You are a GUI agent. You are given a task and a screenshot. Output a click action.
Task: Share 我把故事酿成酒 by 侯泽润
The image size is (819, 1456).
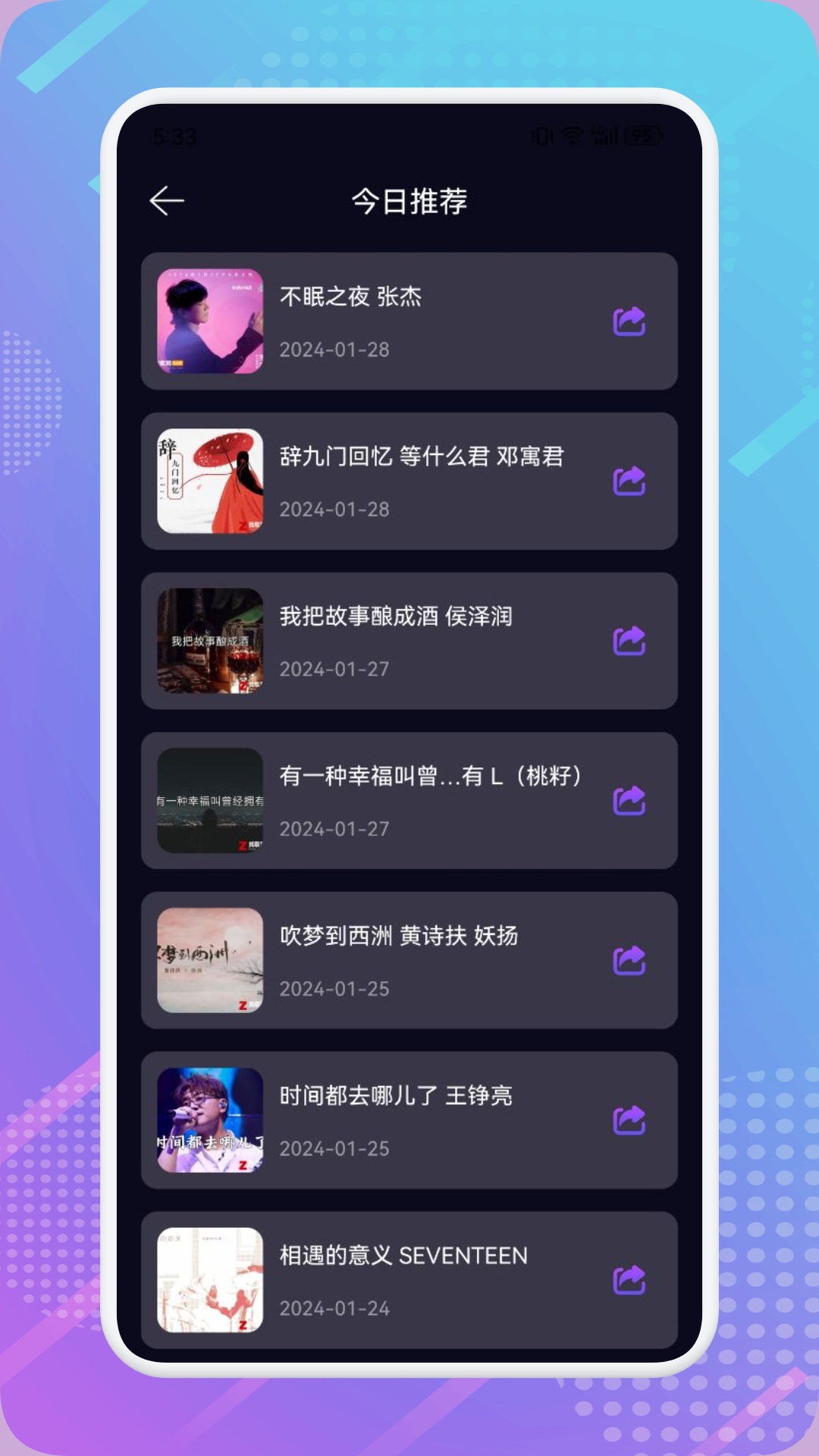pyautogui.click(x=629, y=641)
